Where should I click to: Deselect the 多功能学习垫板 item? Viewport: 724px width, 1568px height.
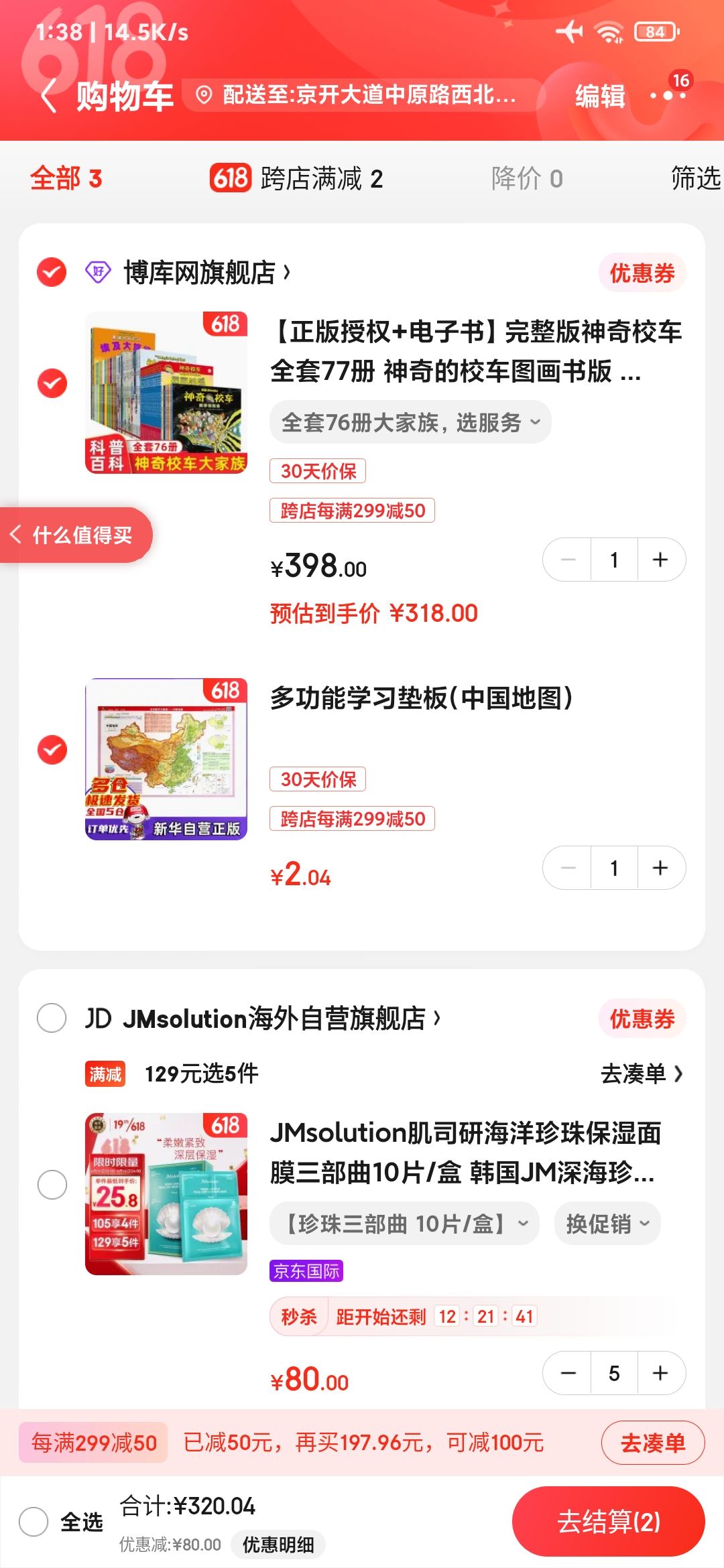(52, 750)
